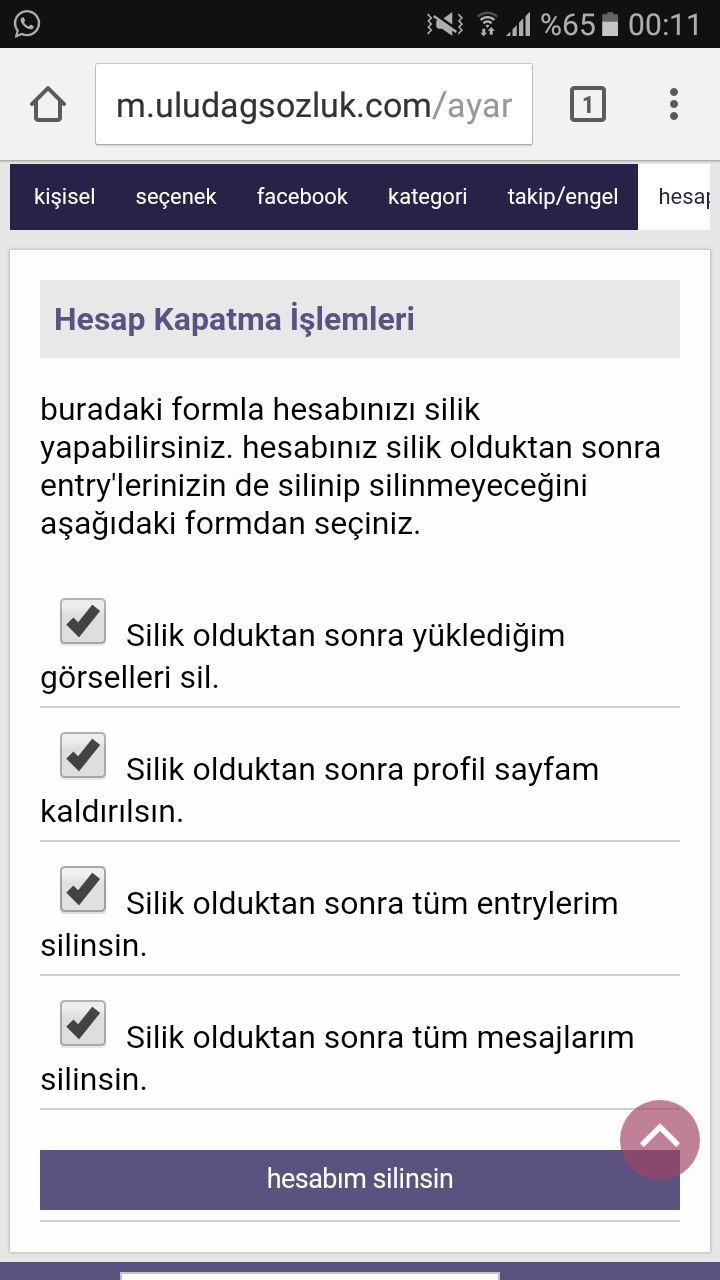
Task: Switch to the kişisel tab
Action: [x=64, y=197]
